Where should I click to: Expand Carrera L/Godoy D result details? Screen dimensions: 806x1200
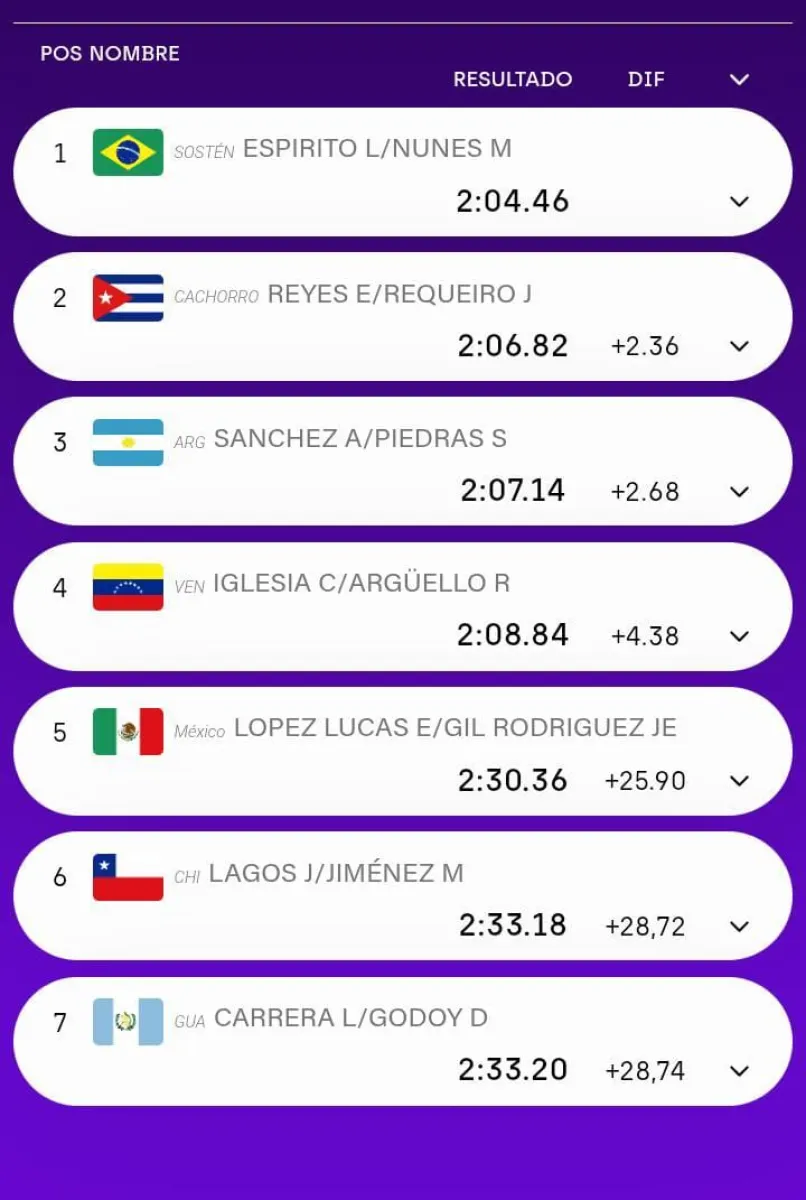click(x=739, y=1071)
